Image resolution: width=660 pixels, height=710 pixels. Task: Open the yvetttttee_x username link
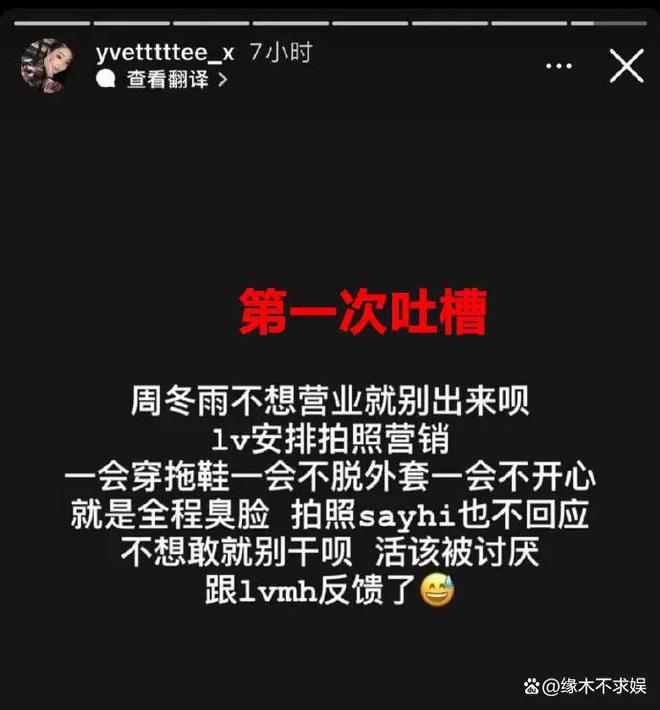pos(164,53)
